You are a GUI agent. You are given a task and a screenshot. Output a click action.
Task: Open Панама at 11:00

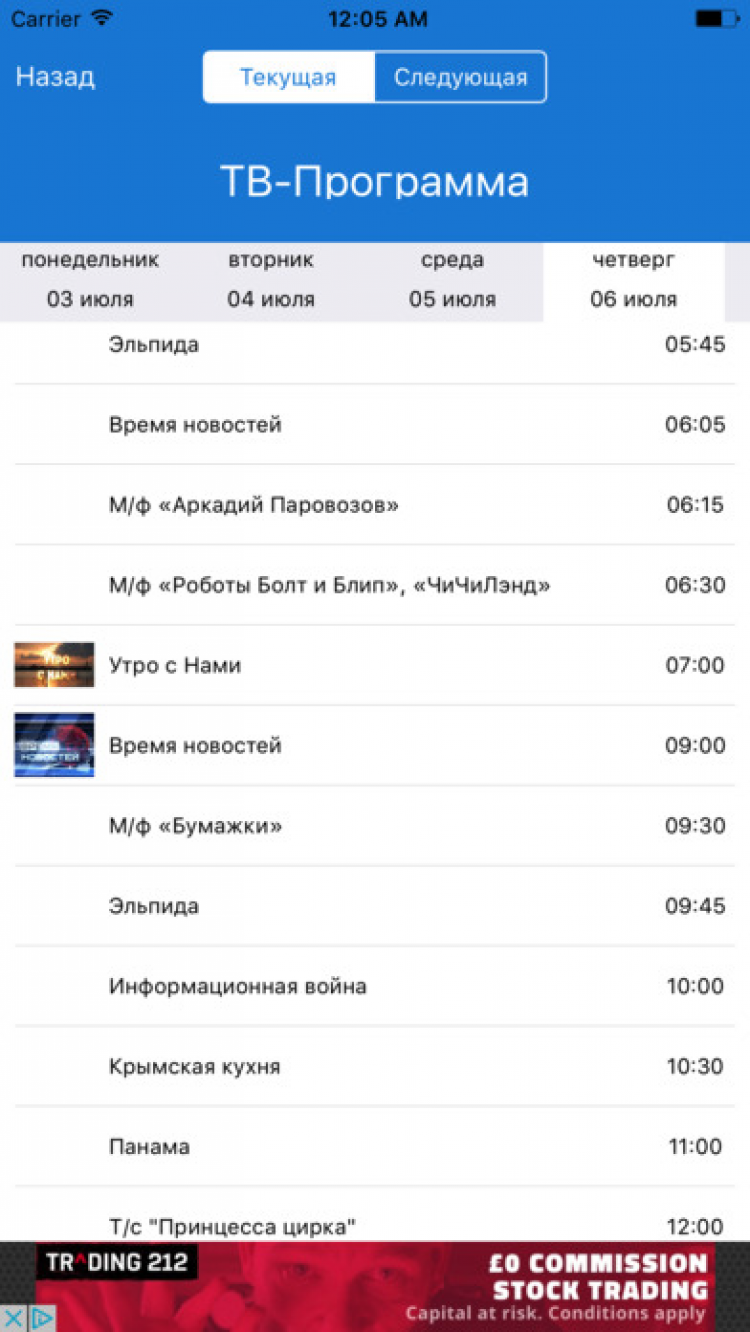375,1146
